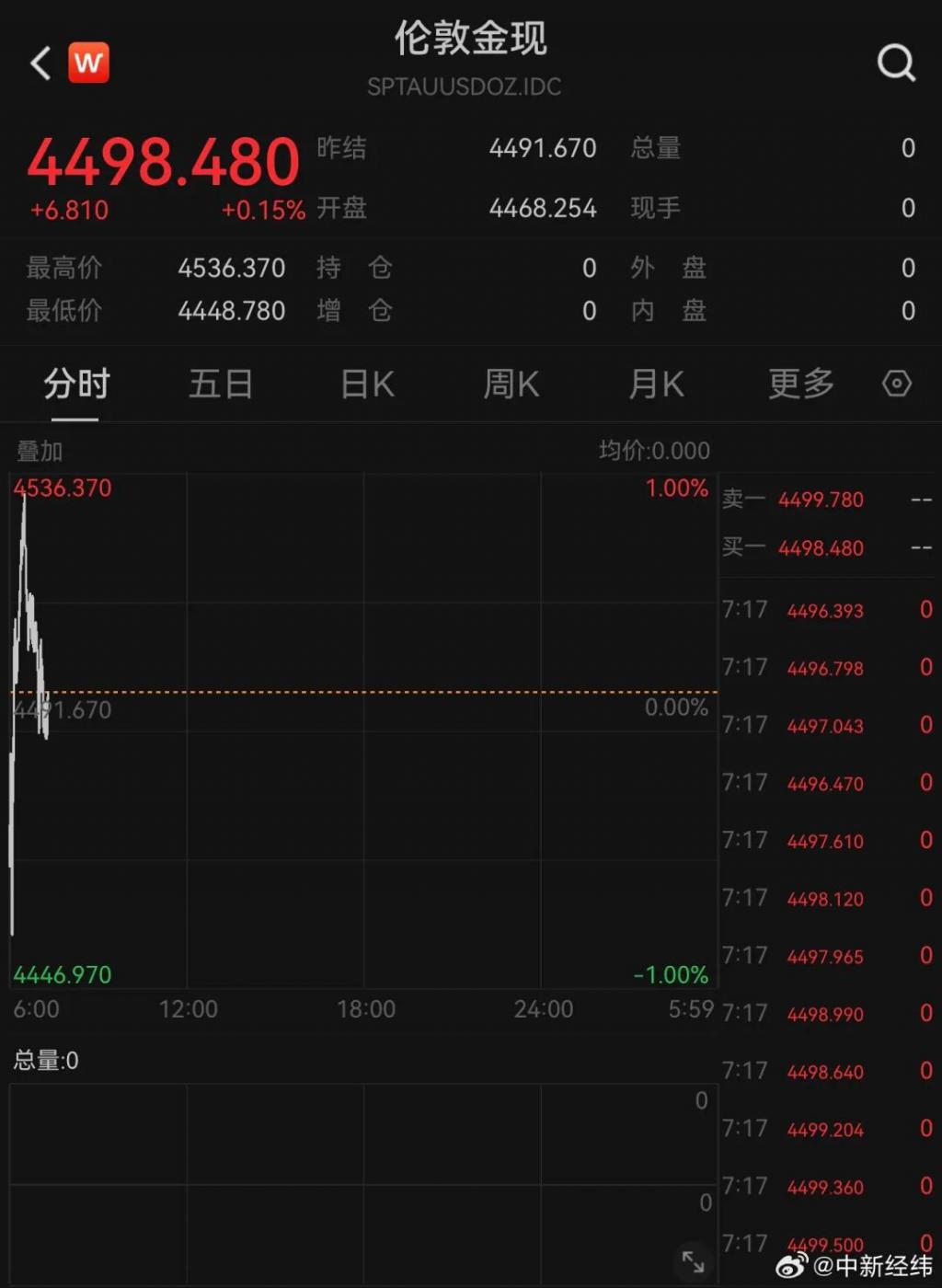
Task: Switch to the 五日 tab
Action: [x=221, y=384]
